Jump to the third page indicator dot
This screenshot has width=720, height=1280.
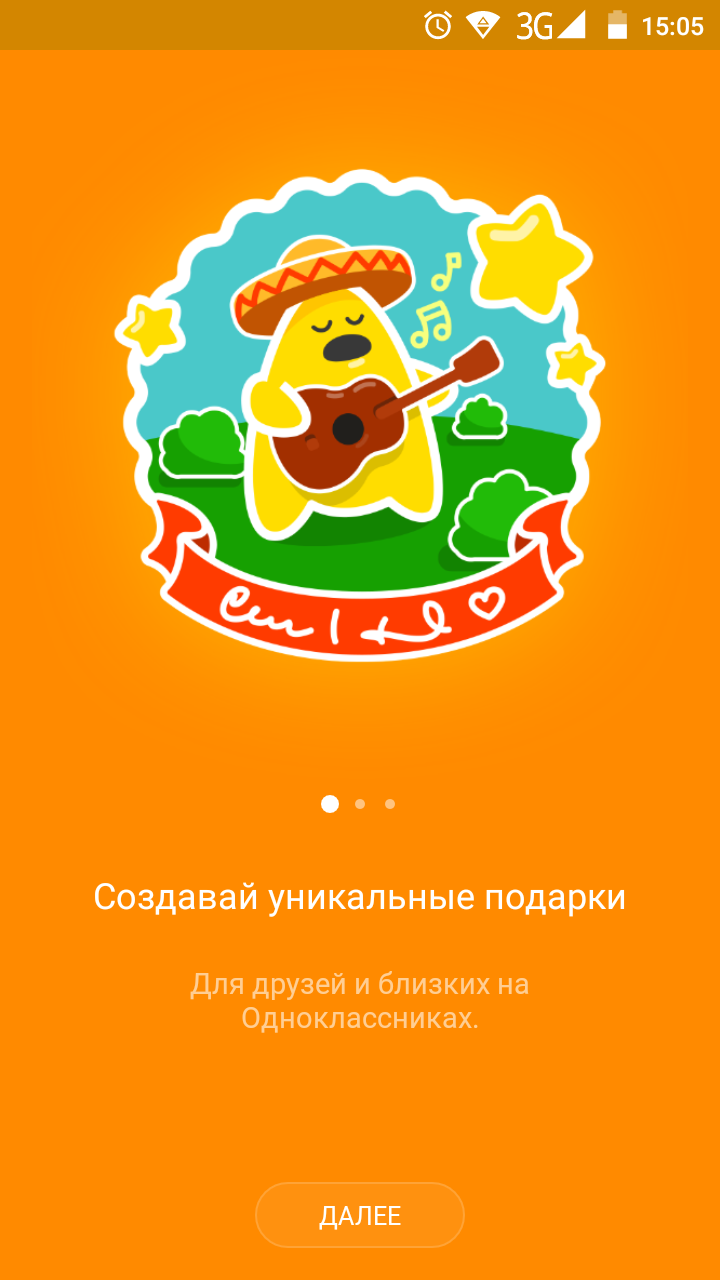390,804
